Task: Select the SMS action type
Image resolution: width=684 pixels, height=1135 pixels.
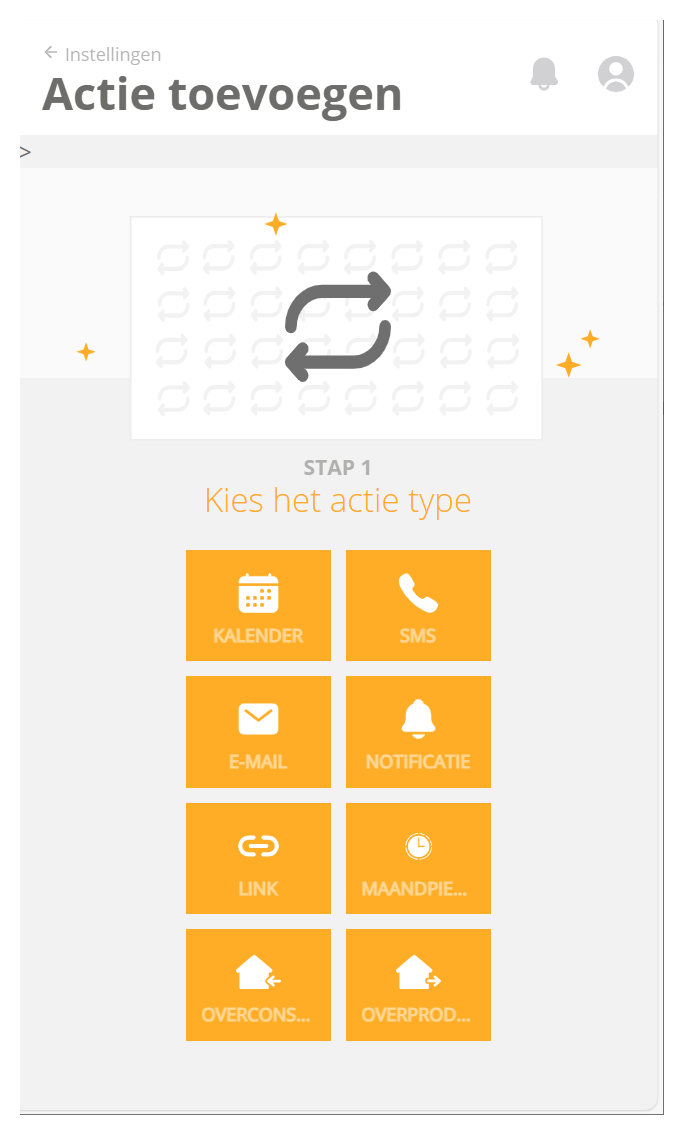Action: 418,605
